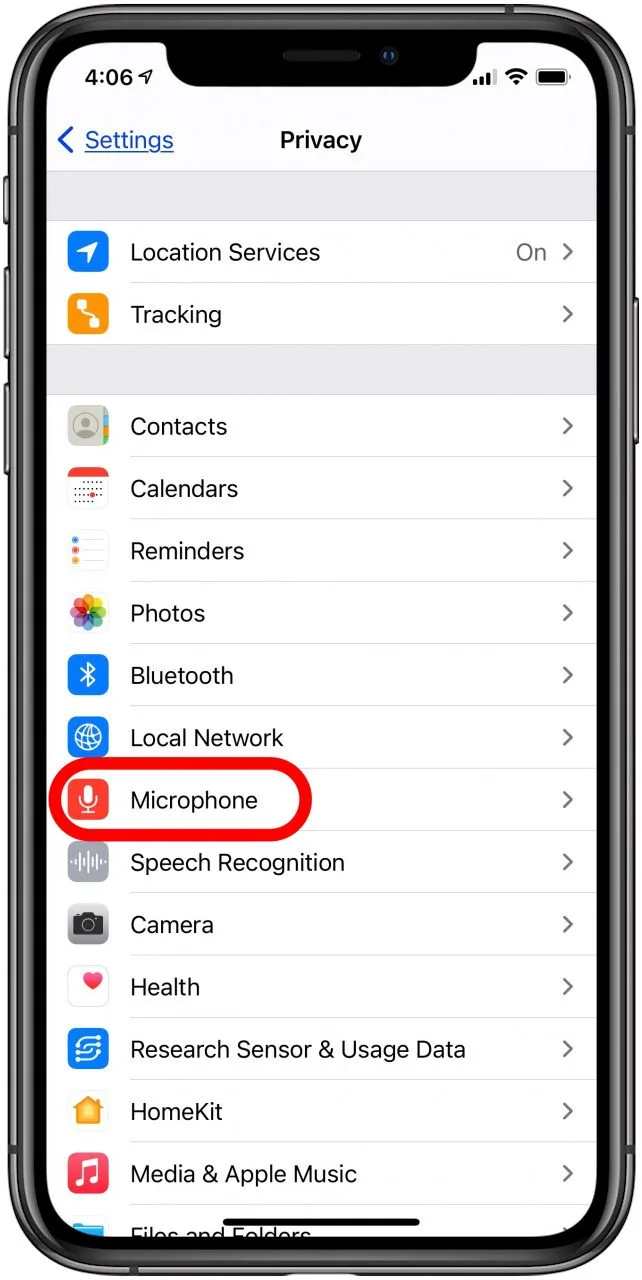Go back to Settings

116,140
